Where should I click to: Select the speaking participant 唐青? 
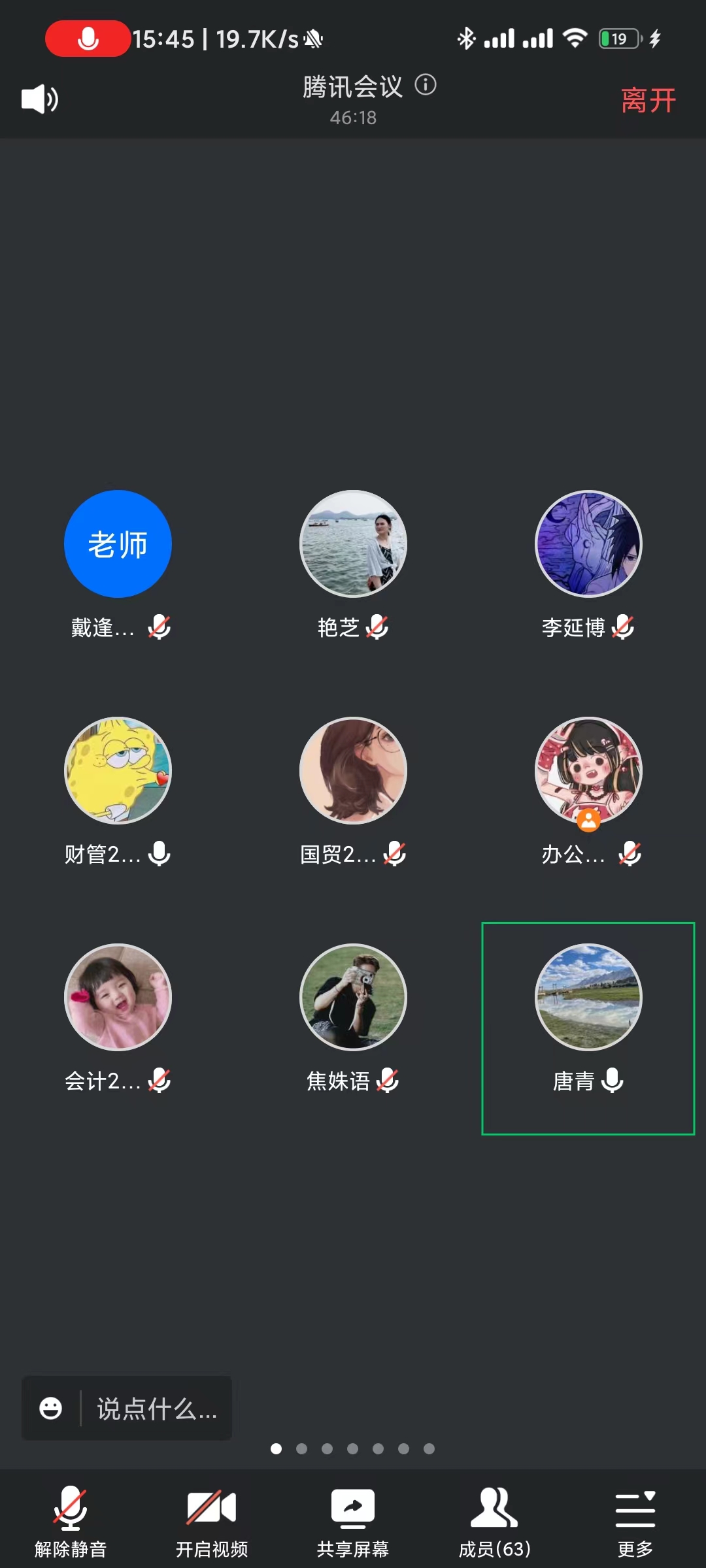pos(588,998)
